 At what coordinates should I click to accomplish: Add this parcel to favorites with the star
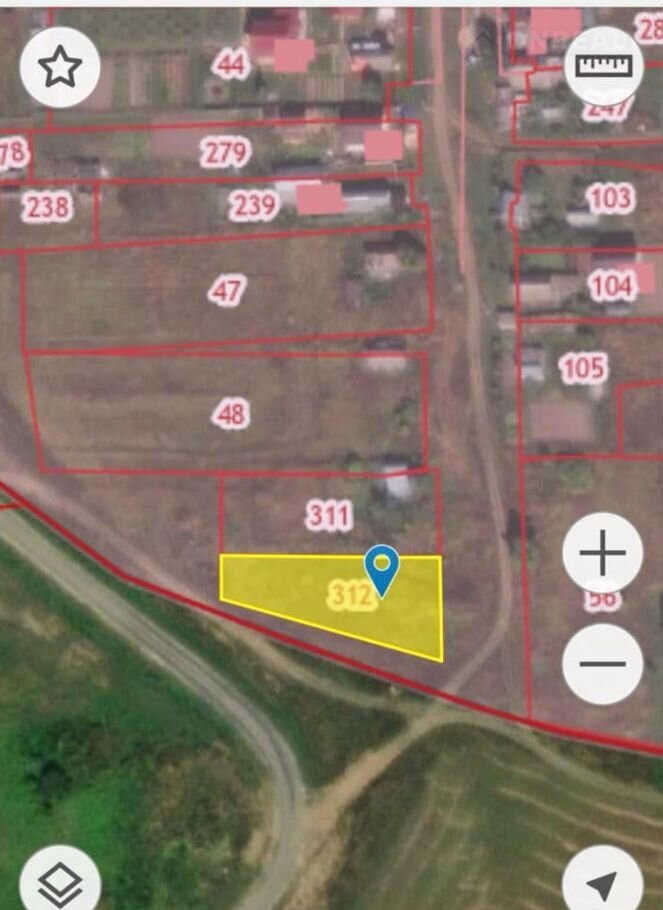tap(59, 67)
